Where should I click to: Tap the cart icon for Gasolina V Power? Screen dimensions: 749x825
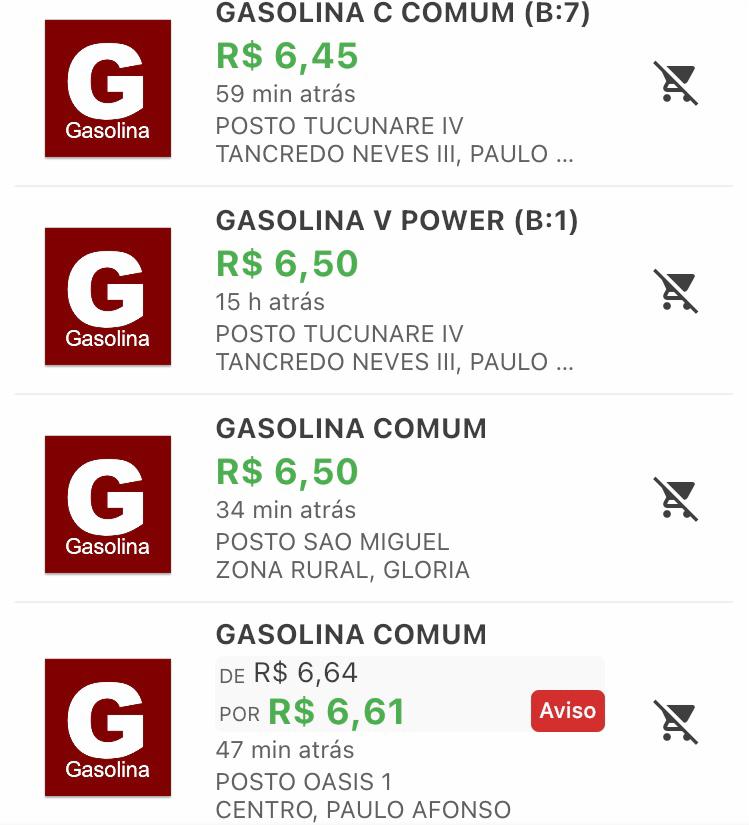(676, 290)
